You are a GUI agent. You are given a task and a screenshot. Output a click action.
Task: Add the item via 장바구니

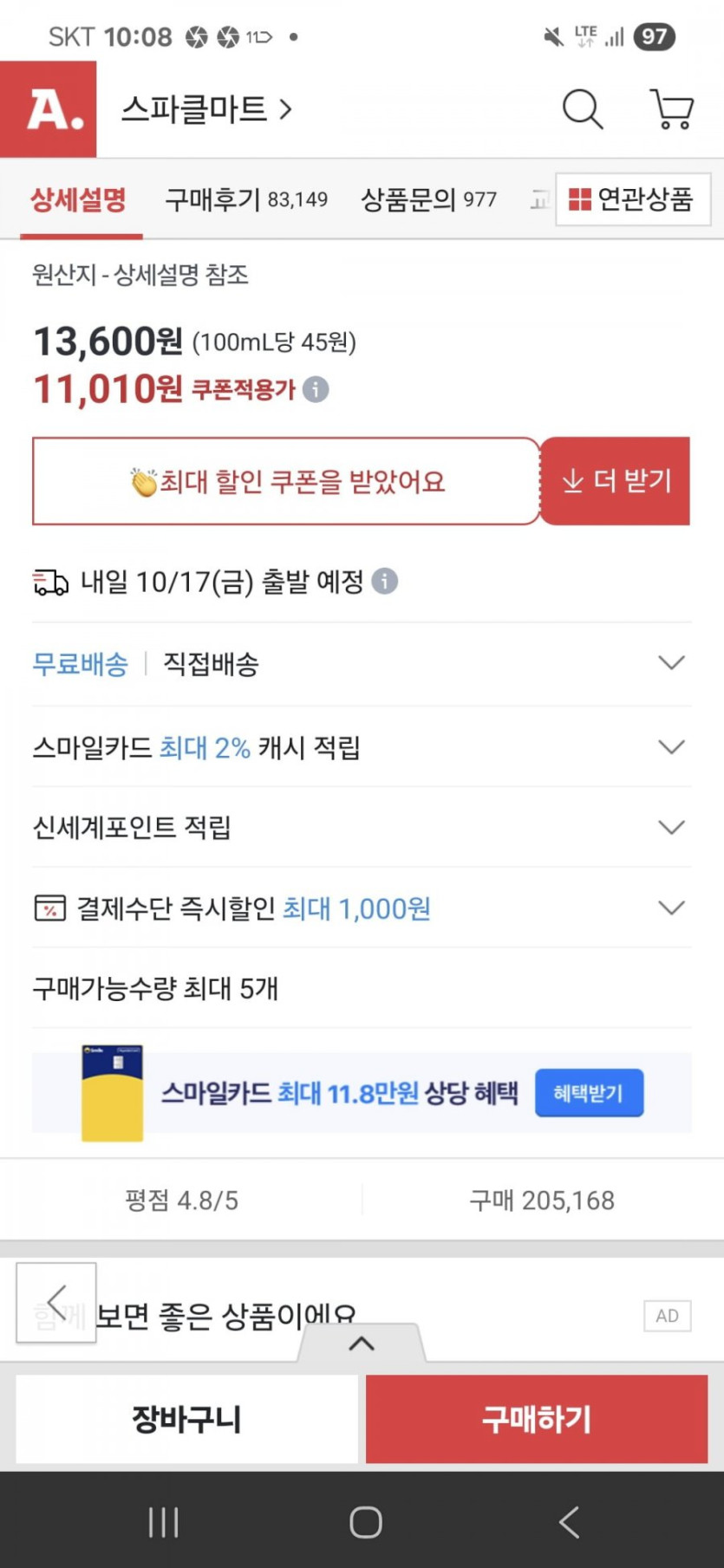point(186,1419)
